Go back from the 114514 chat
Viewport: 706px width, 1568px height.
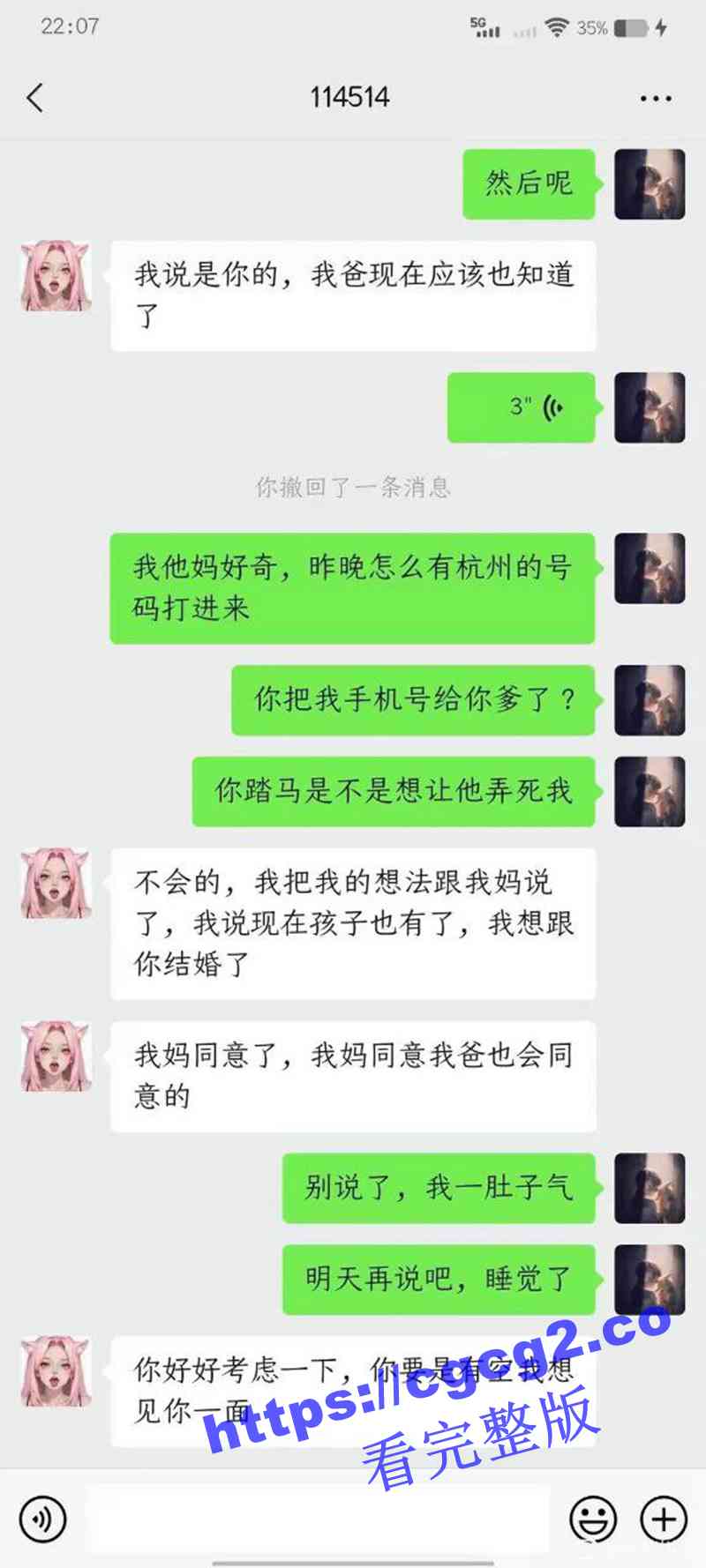coord(35,97)
